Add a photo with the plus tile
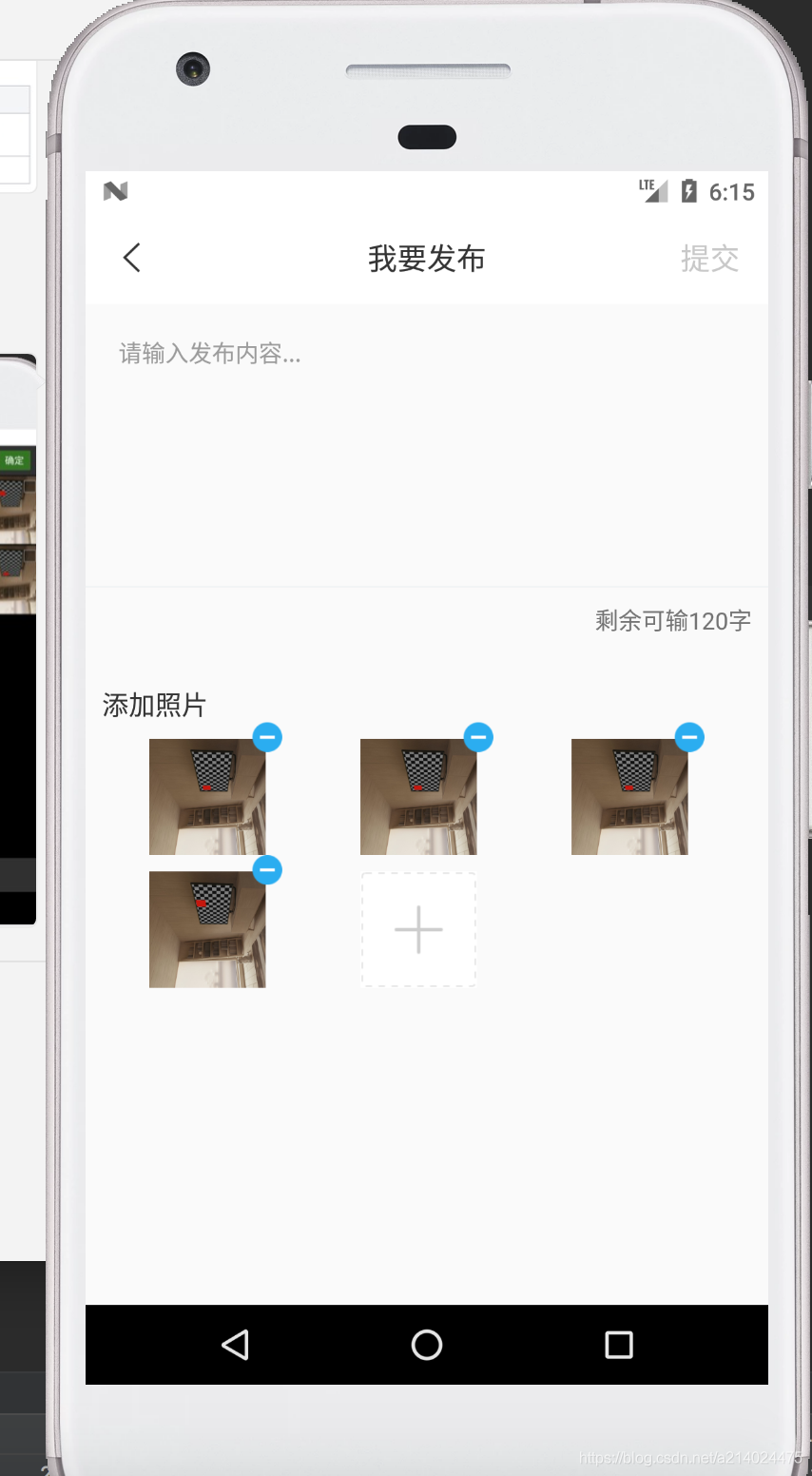This screenshot has height=1476, width=812. (418, 930)
